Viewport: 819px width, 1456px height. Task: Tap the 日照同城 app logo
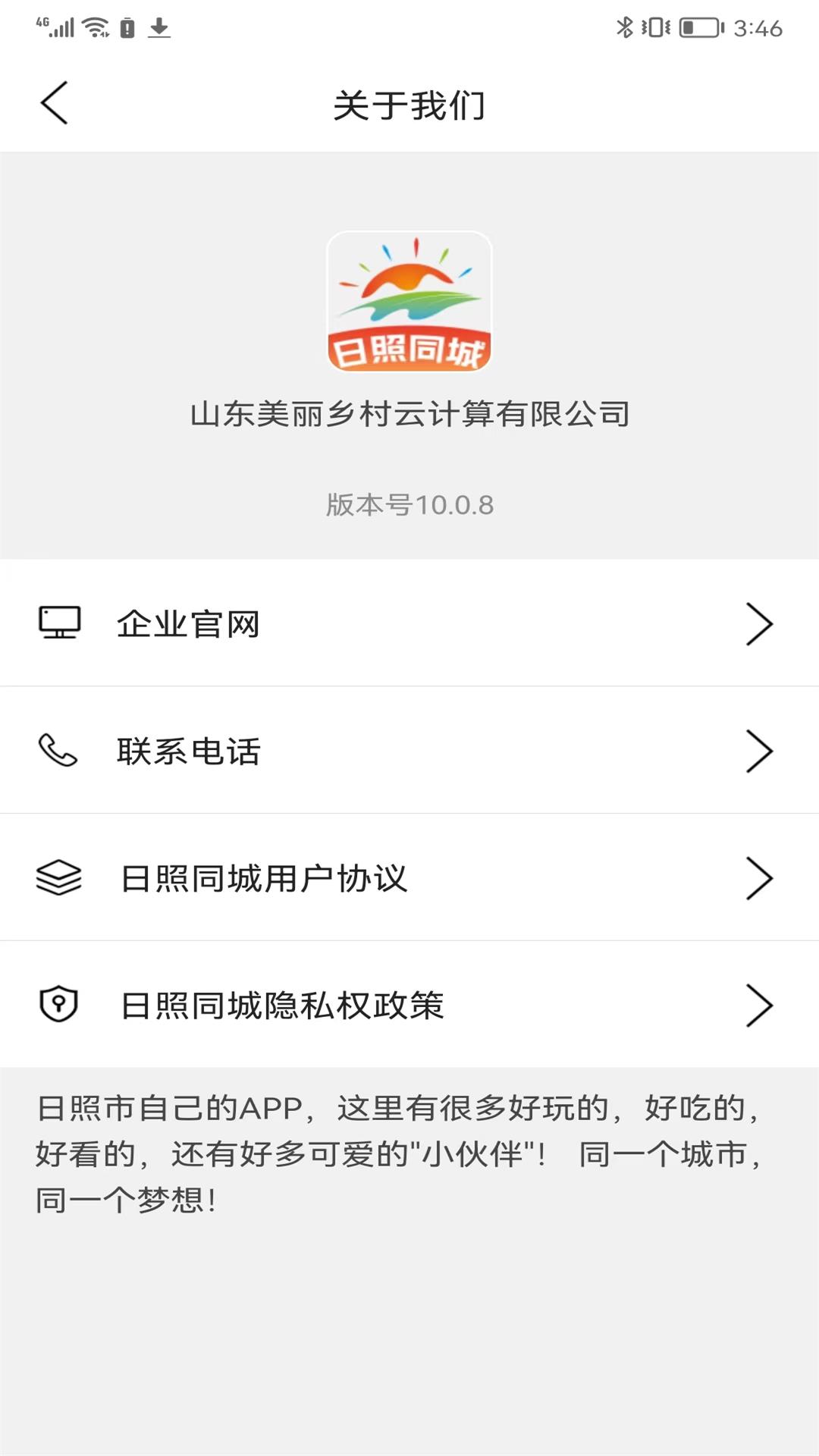[x=409, y=302]
